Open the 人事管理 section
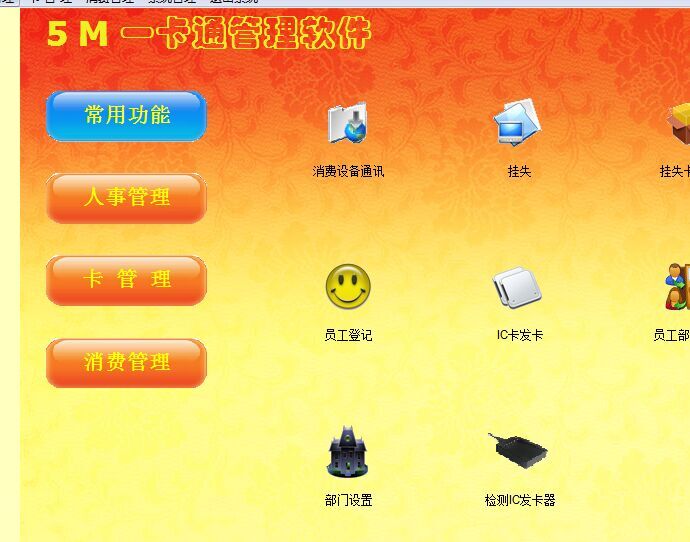The width and height of the screenshot is (690, 542). [126, 198]
